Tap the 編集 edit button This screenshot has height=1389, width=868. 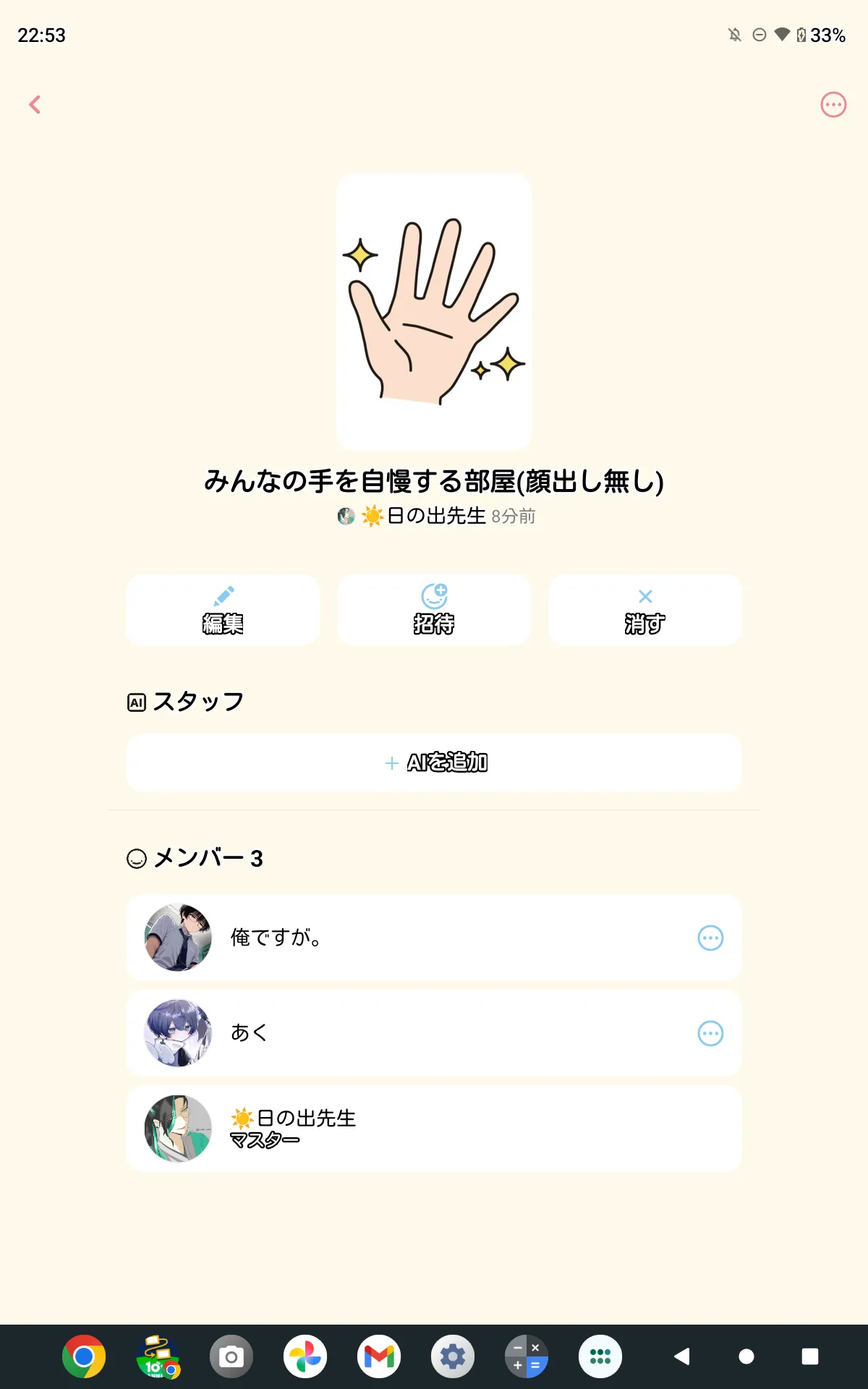point(223,610)
